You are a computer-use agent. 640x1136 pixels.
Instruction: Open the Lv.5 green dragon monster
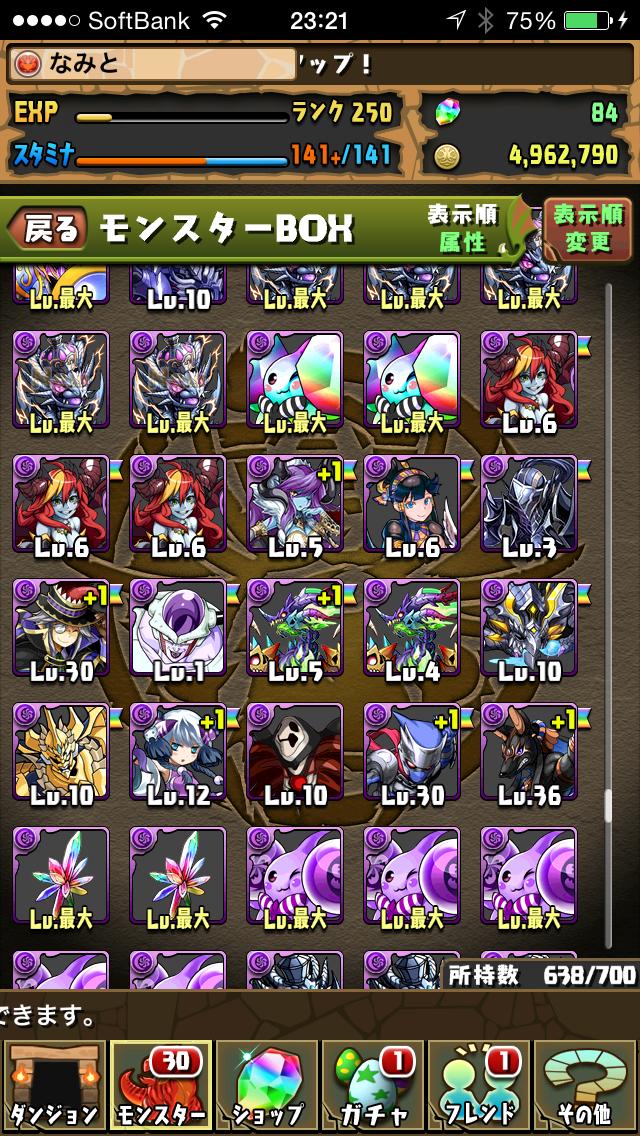295,628
